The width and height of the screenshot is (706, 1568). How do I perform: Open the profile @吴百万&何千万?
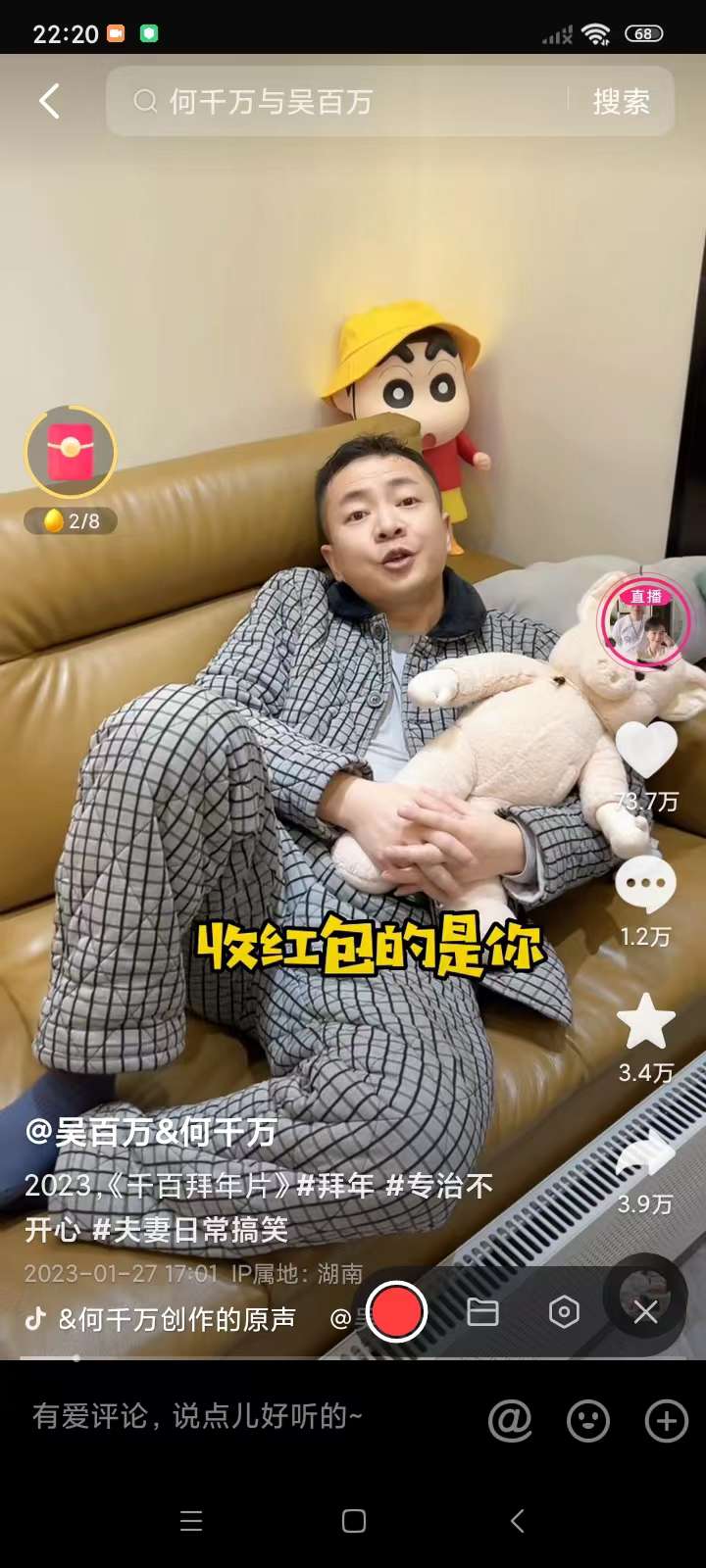tap(151, 1132)
